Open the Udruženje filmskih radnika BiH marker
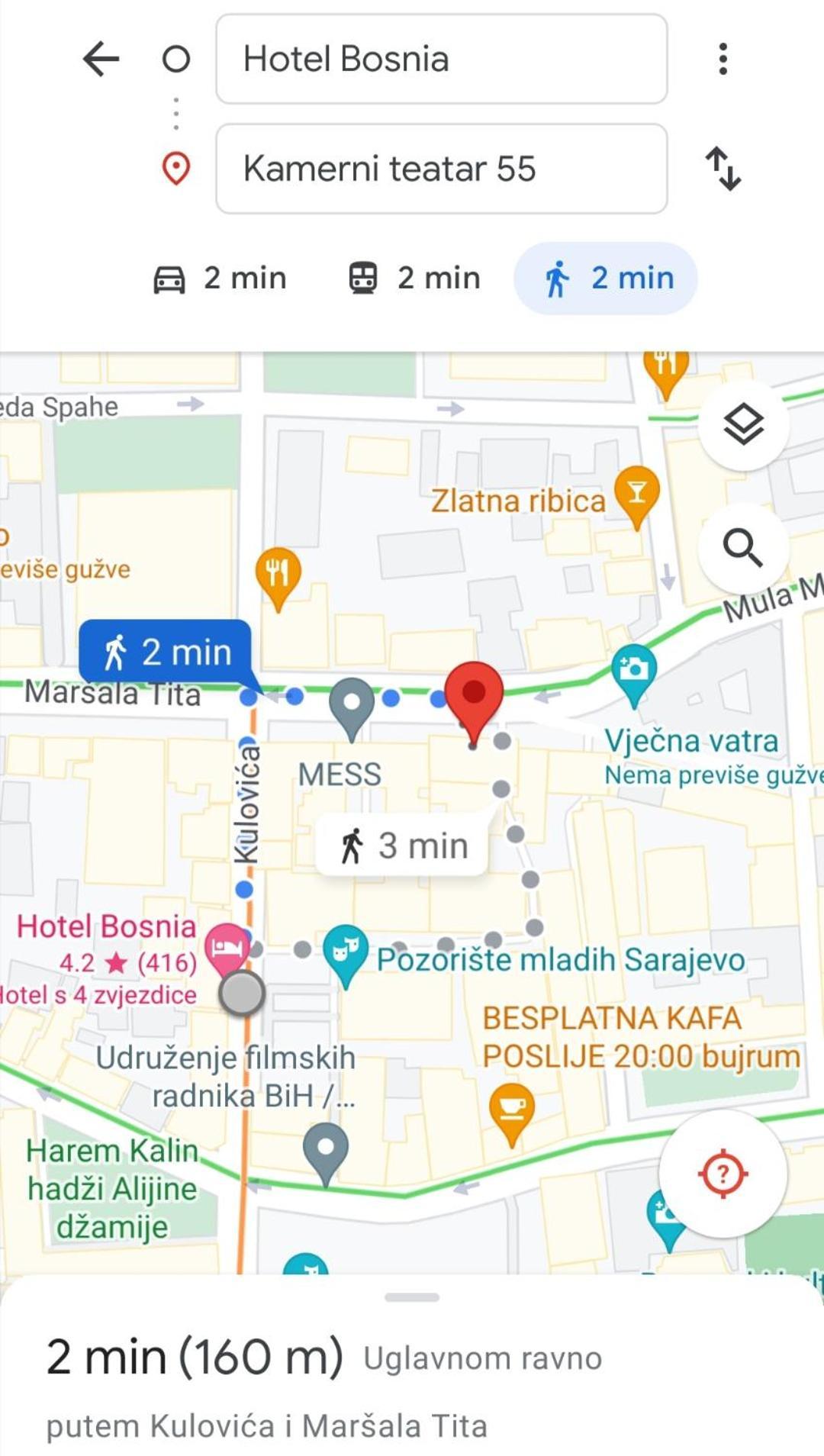The width and height of the screenshot is (824, 1456). coord(326,1148)
